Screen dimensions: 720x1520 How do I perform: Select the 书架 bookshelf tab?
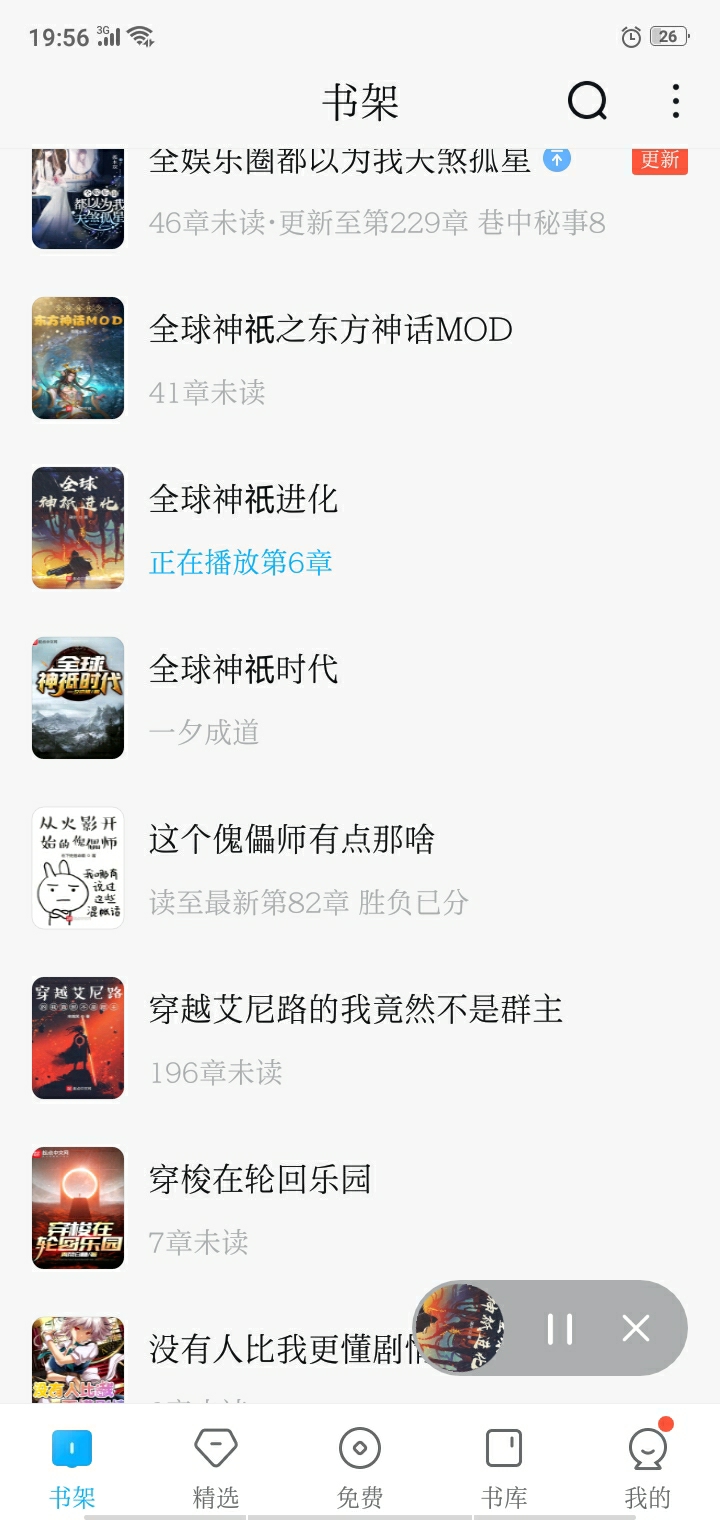[x=72, y=1467]
